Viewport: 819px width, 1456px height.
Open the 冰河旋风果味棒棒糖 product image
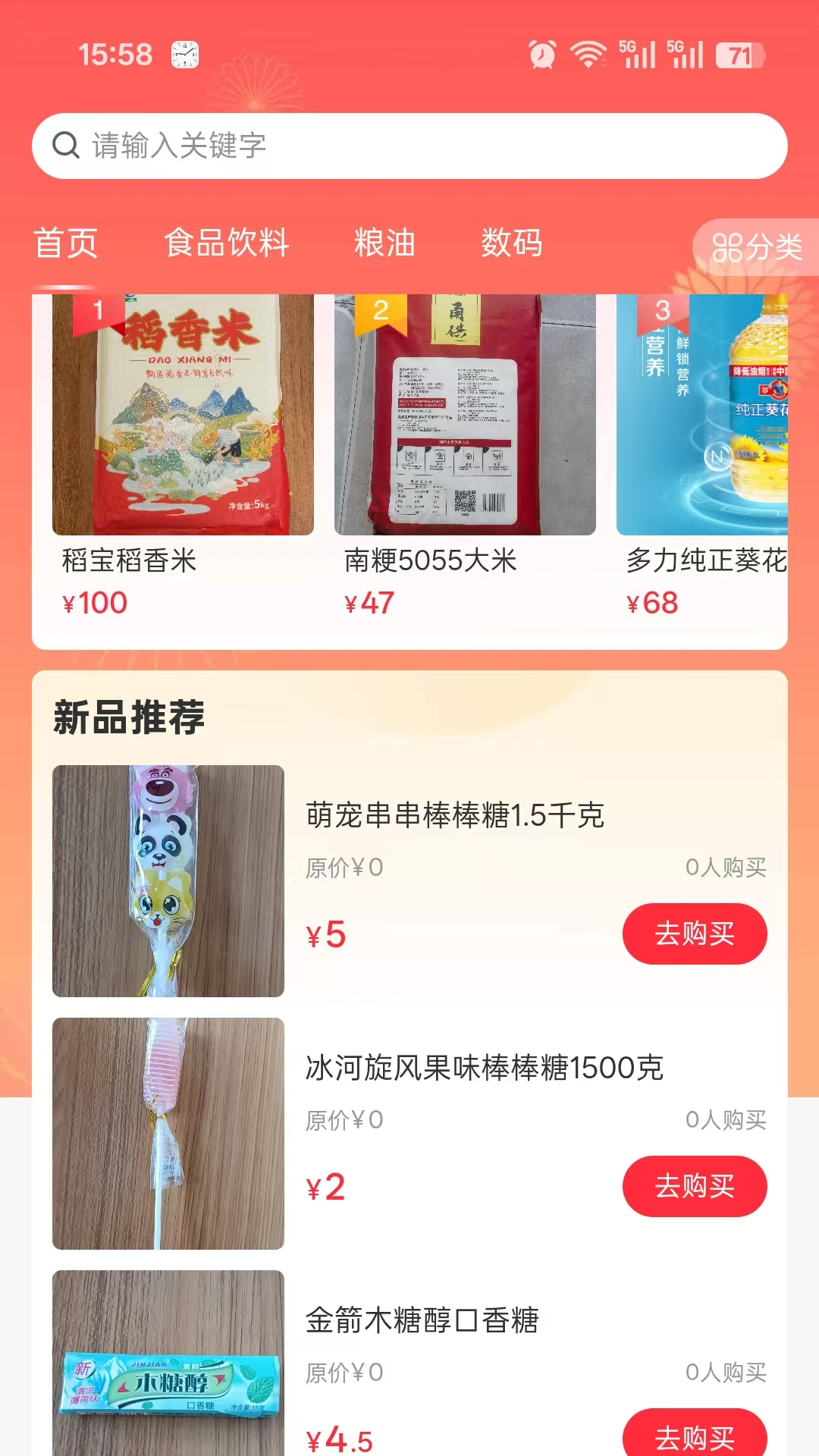click(168, 1134)
